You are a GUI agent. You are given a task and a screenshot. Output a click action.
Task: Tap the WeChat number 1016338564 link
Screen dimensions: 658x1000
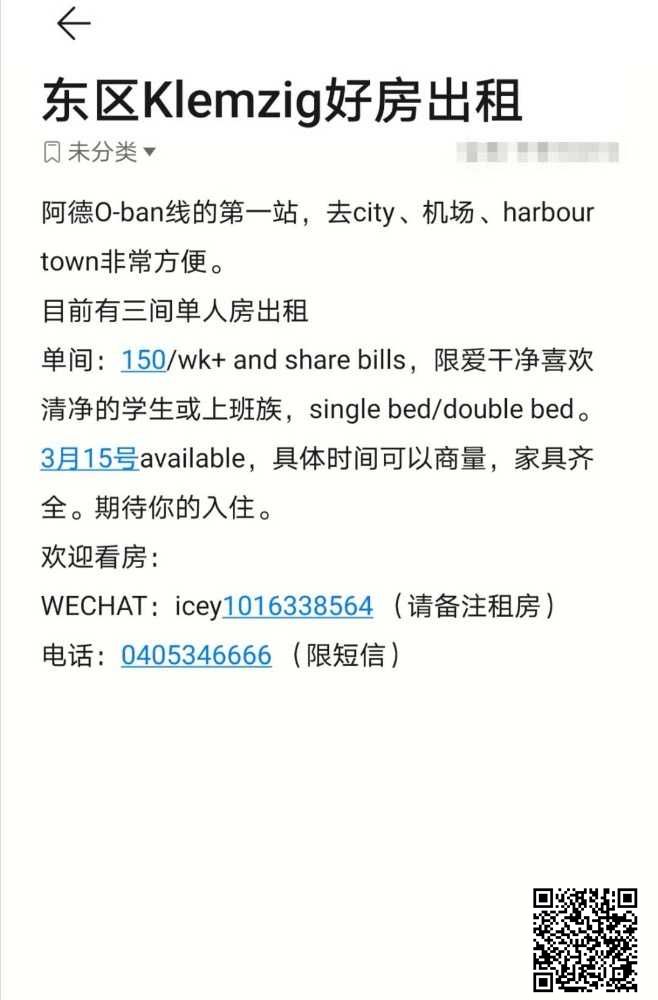click(297, 605)
